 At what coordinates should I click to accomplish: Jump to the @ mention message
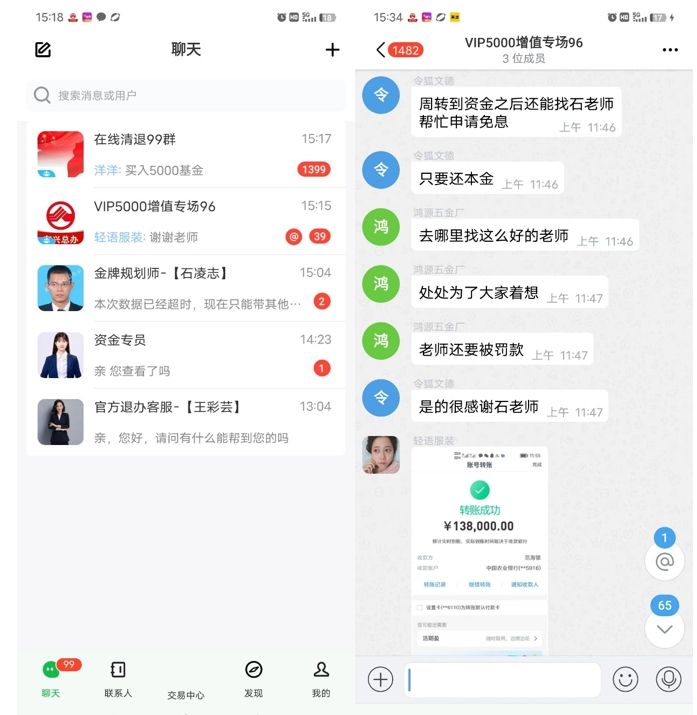(664, 561)
